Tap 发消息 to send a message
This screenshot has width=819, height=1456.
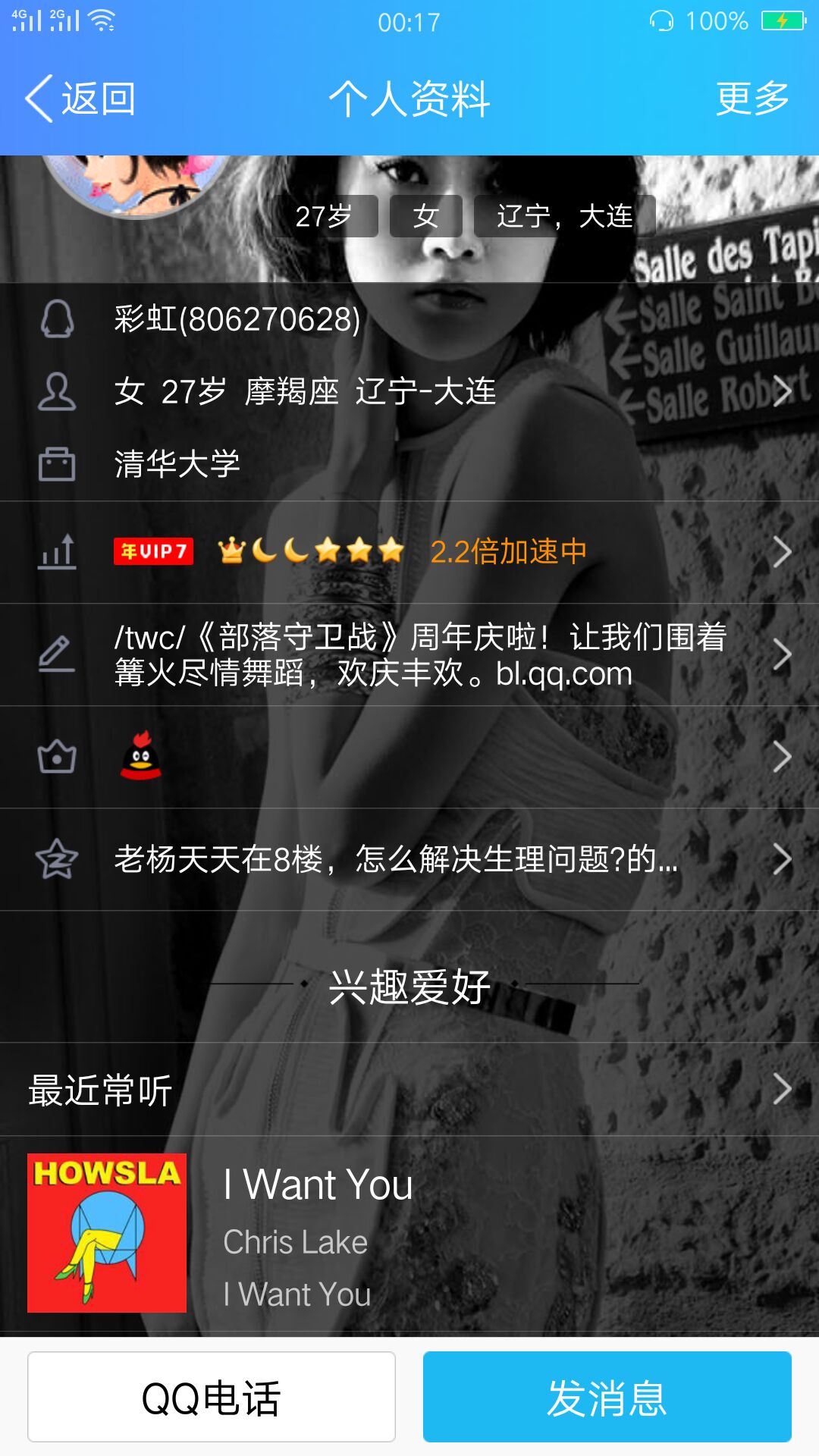[607, 1397]
